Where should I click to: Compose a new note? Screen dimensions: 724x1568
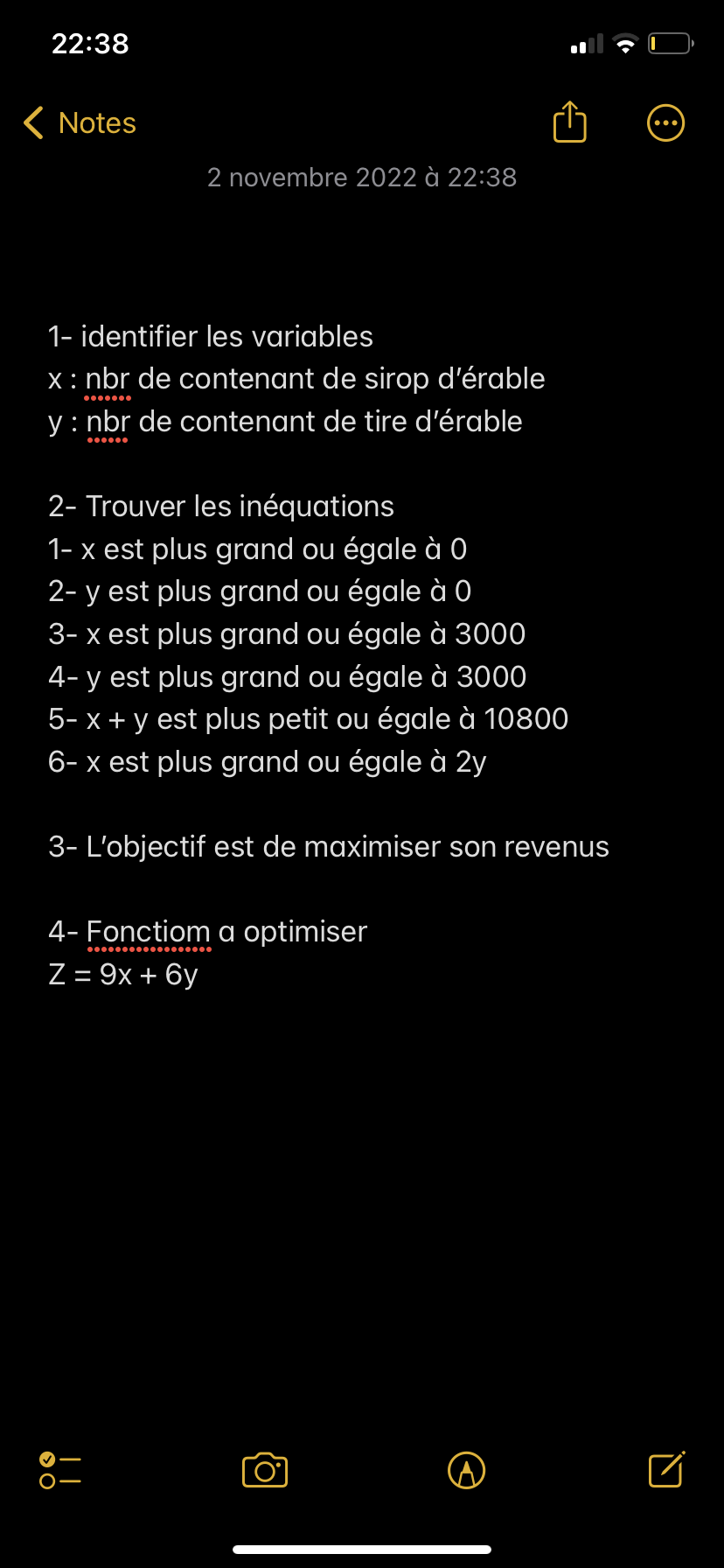pos(666,1470)
